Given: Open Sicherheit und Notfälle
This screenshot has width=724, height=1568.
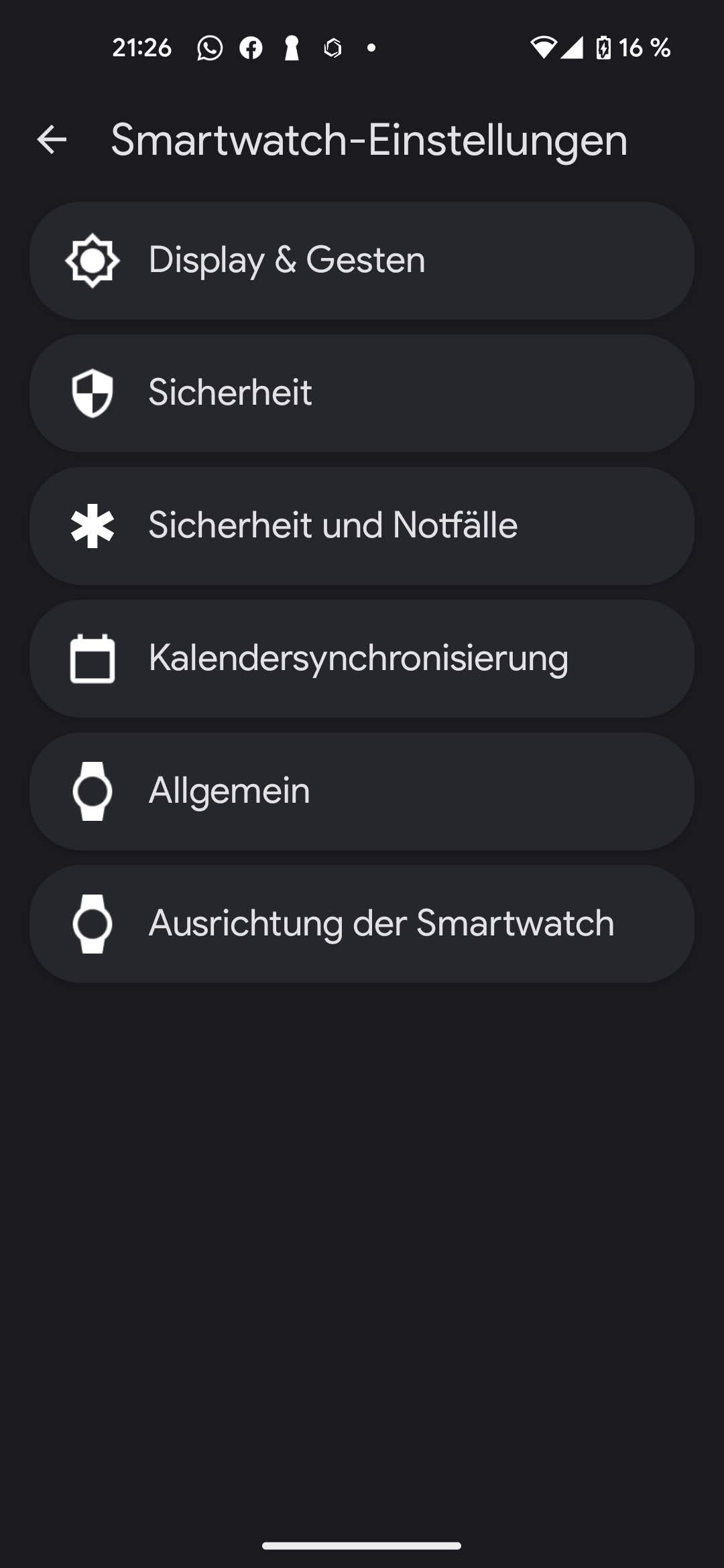Looking at the screenshot, I should coord(362,525).
